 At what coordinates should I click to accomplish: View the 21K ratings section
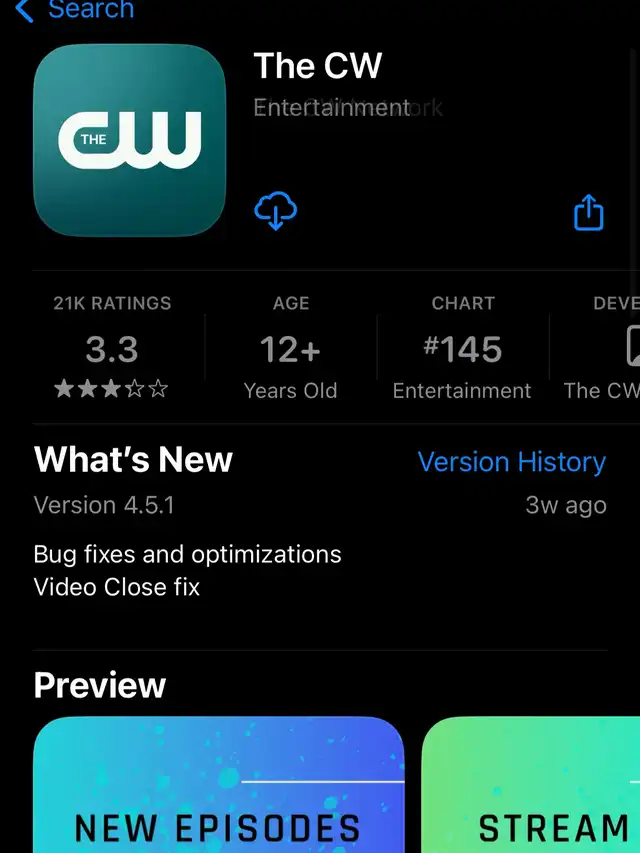click(112, 346)
